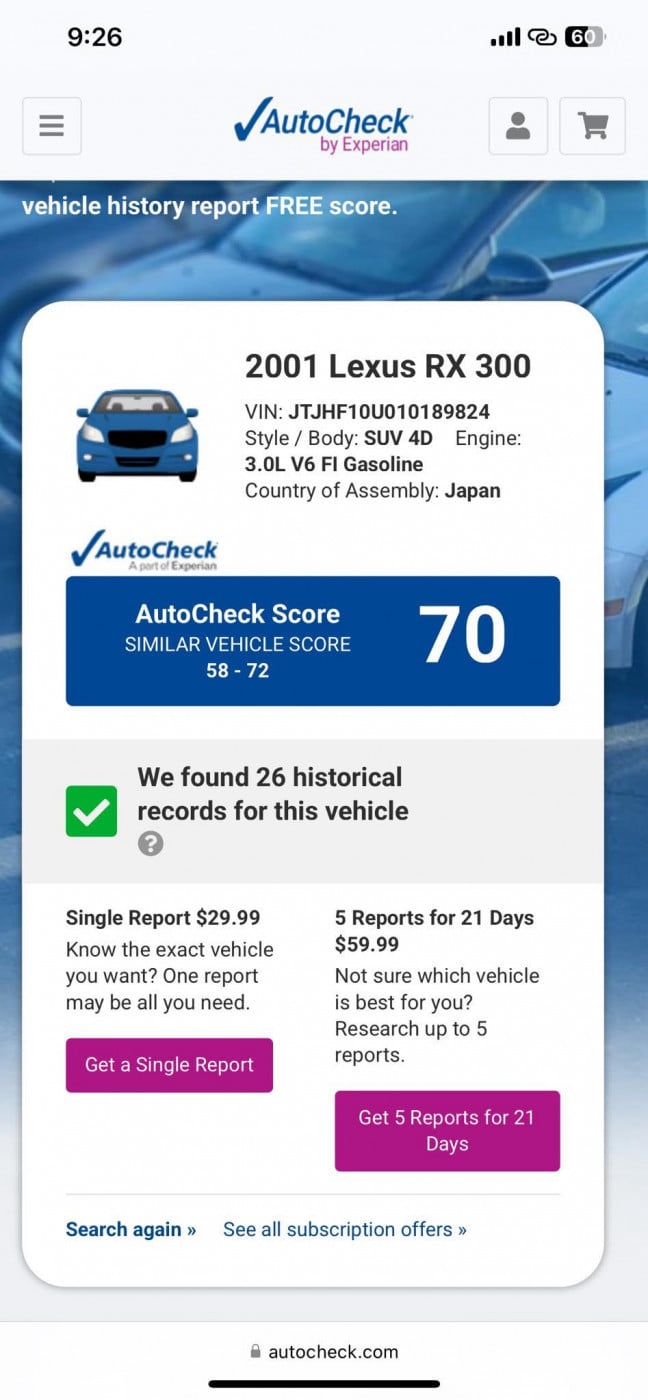Open the shopping cart
Image resolution: width=648 pixels, height=1400 pixels.
(592, 126)
